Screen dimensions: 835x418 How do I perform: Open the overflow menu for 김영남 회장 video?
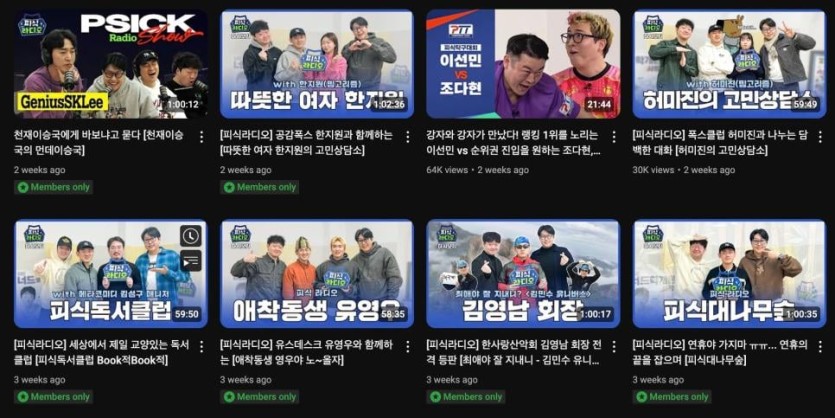click(613, 347)
